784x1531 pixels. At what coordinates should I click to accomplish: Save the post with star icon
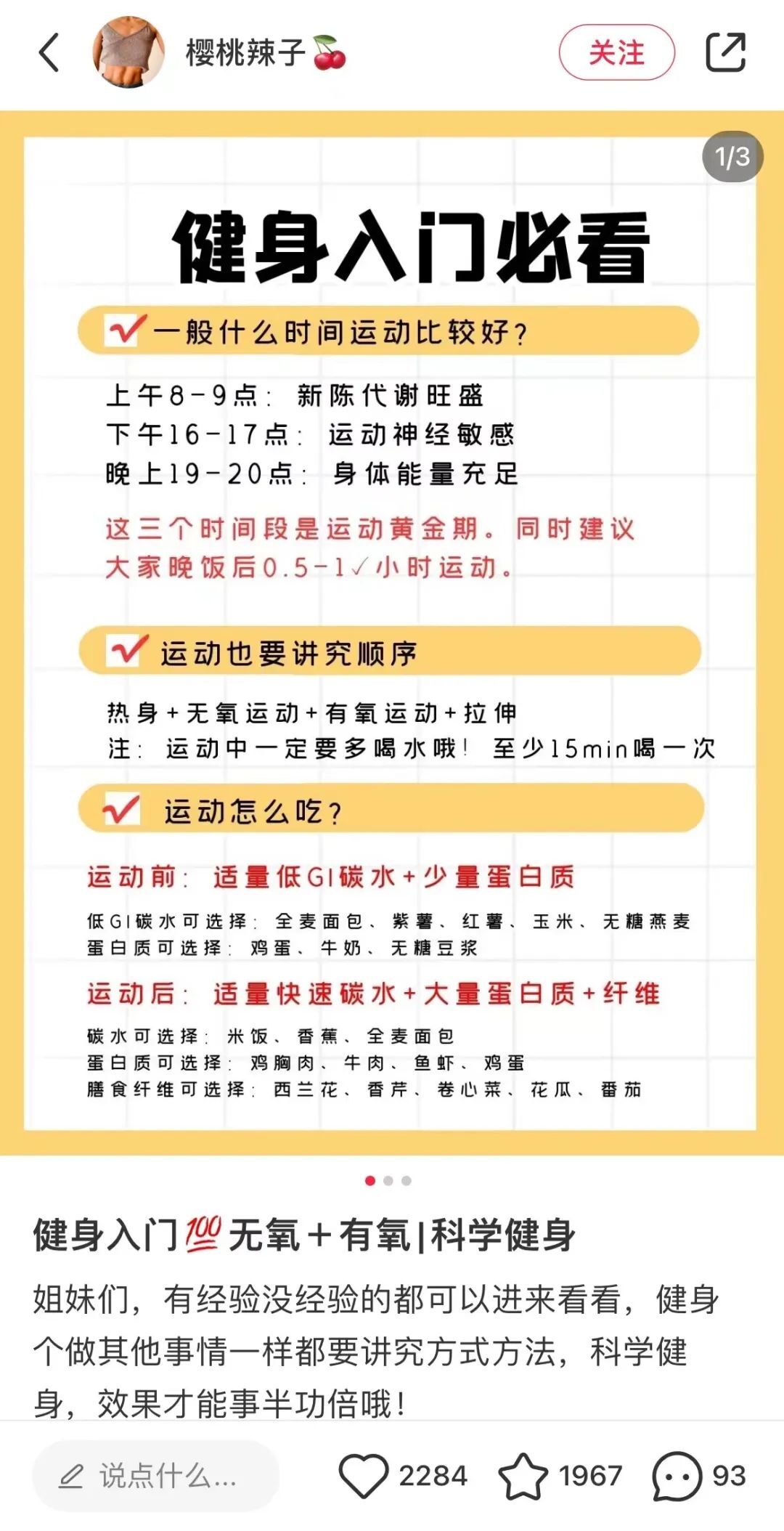[x=523, y=1476]
